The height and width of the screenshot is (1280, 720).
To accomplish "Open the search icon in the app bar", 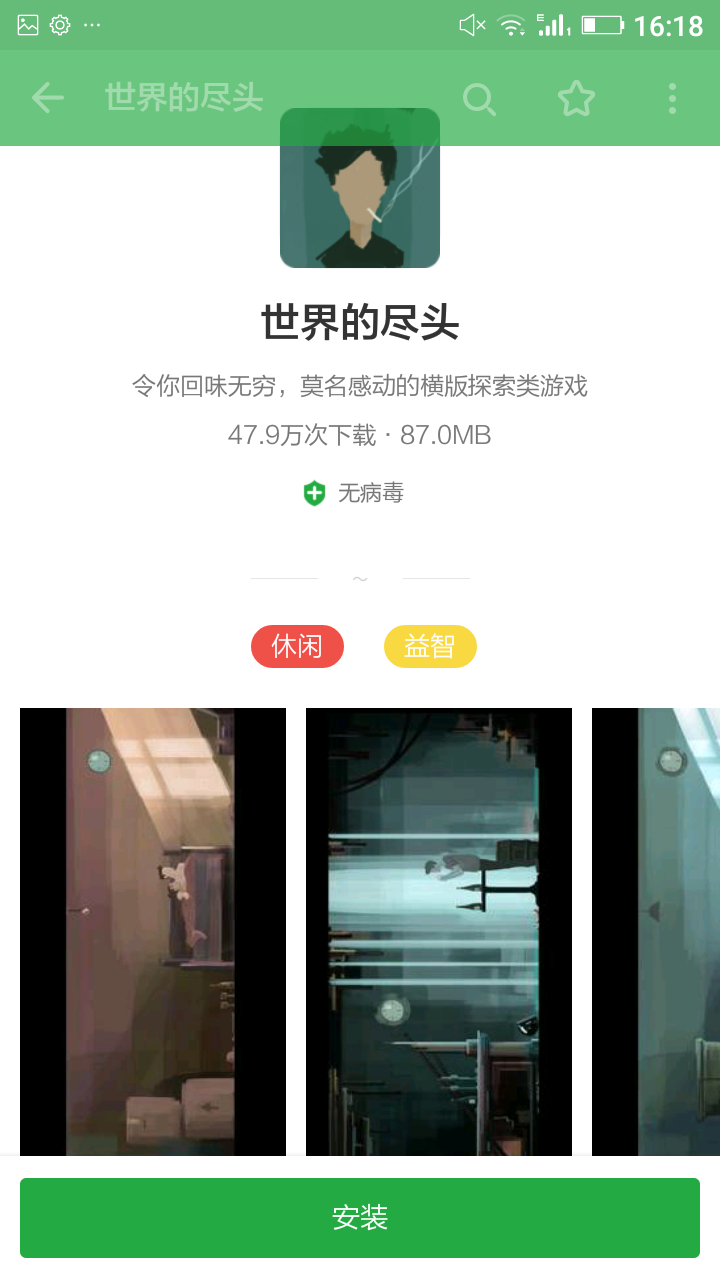I will click(479, 98).
